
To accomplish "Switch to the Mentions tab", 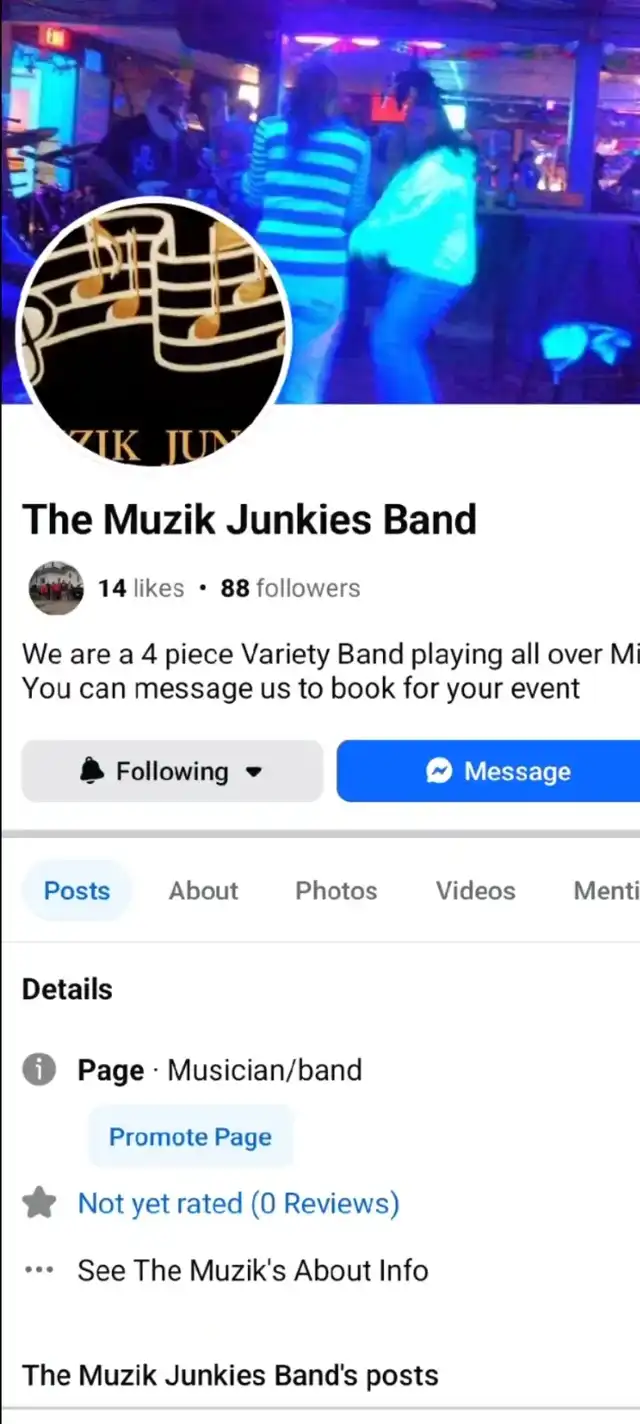I will click(x=605, y=890).
